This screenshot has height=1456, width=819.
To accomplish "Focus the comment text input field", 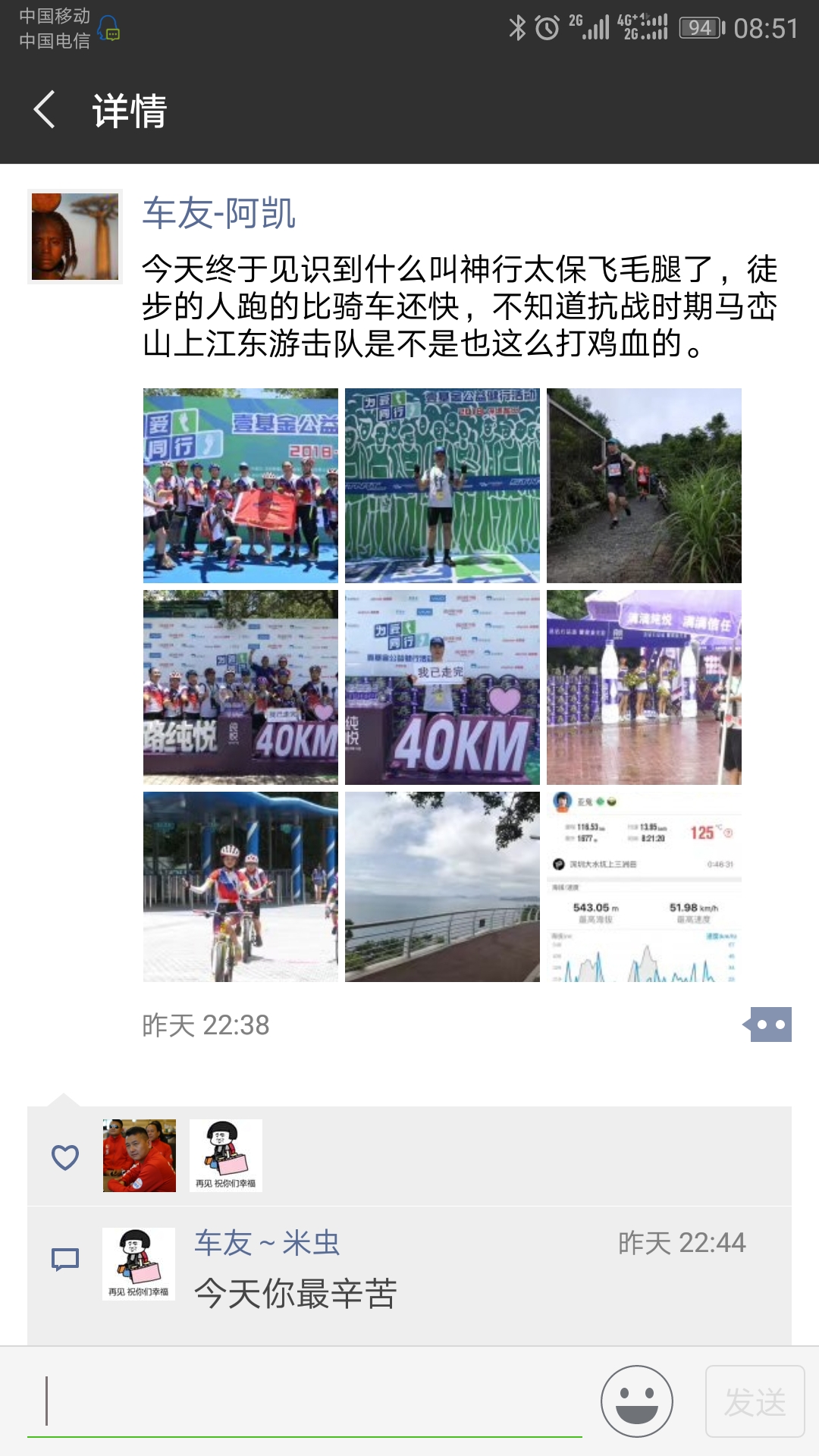I will (x=305, y=1401).
